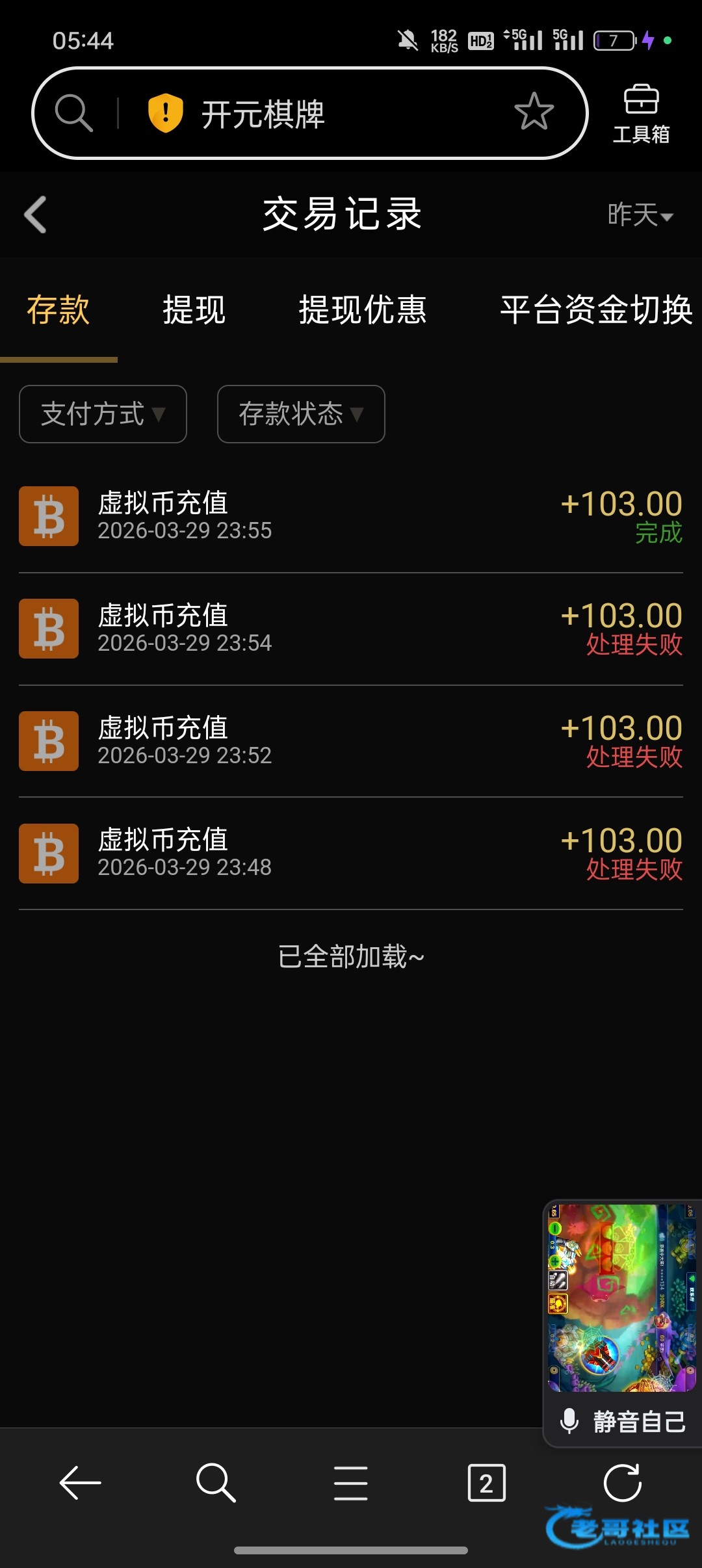Switch to the 提现 tab

coord(194,309)
